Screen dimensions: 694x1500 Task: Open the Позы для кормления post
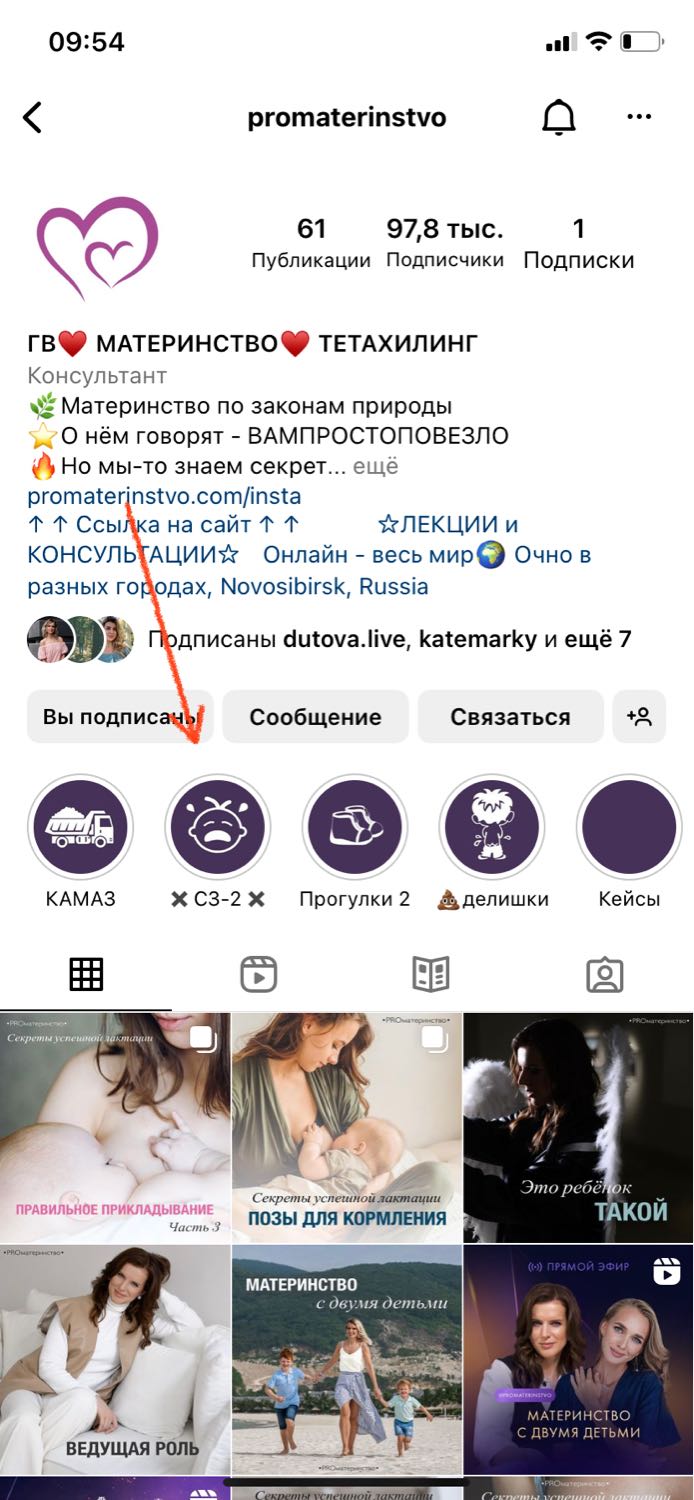347,1127
